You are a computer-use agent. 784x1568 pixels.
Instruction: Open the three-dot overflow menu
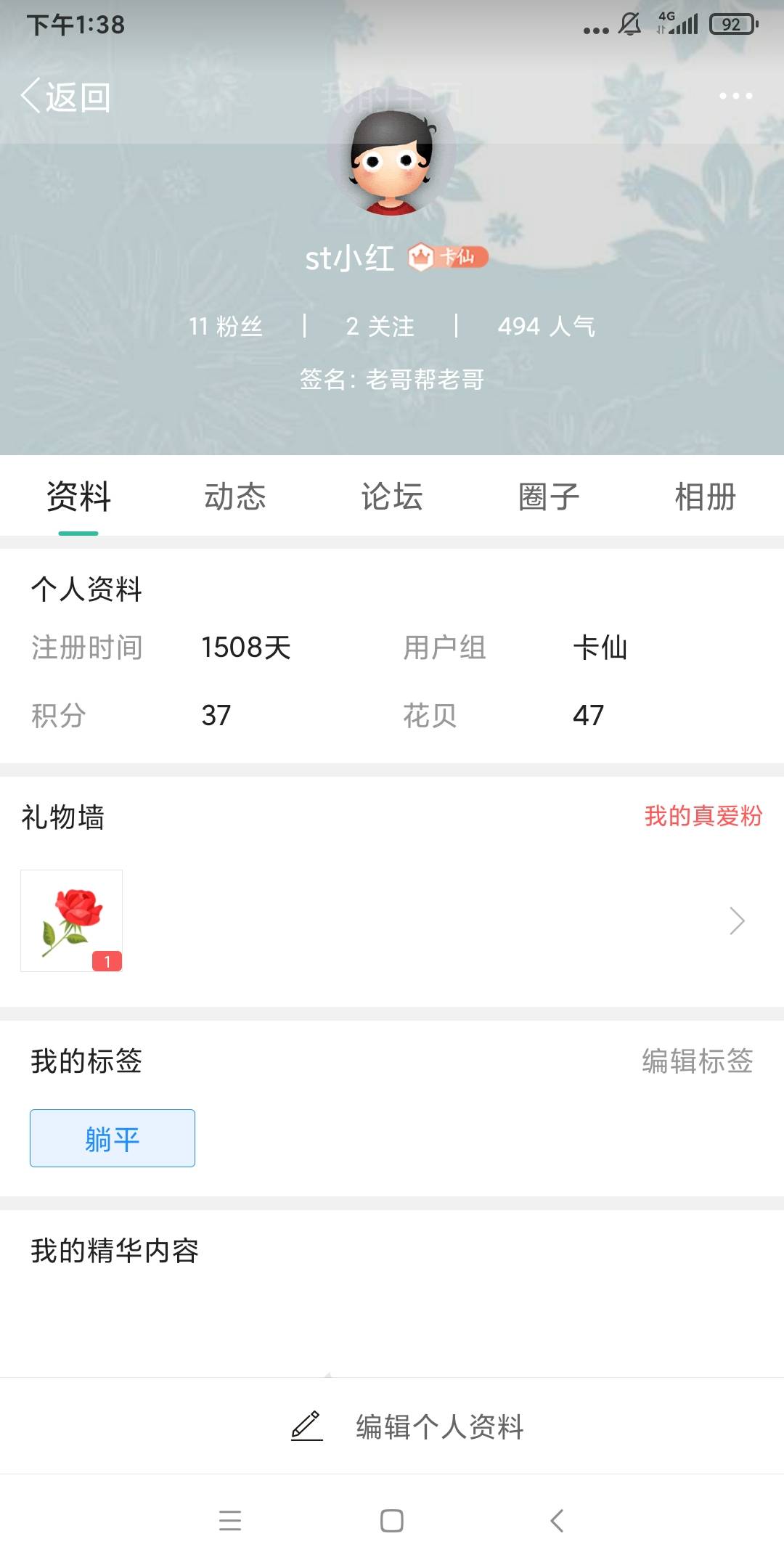pos(735,96)
